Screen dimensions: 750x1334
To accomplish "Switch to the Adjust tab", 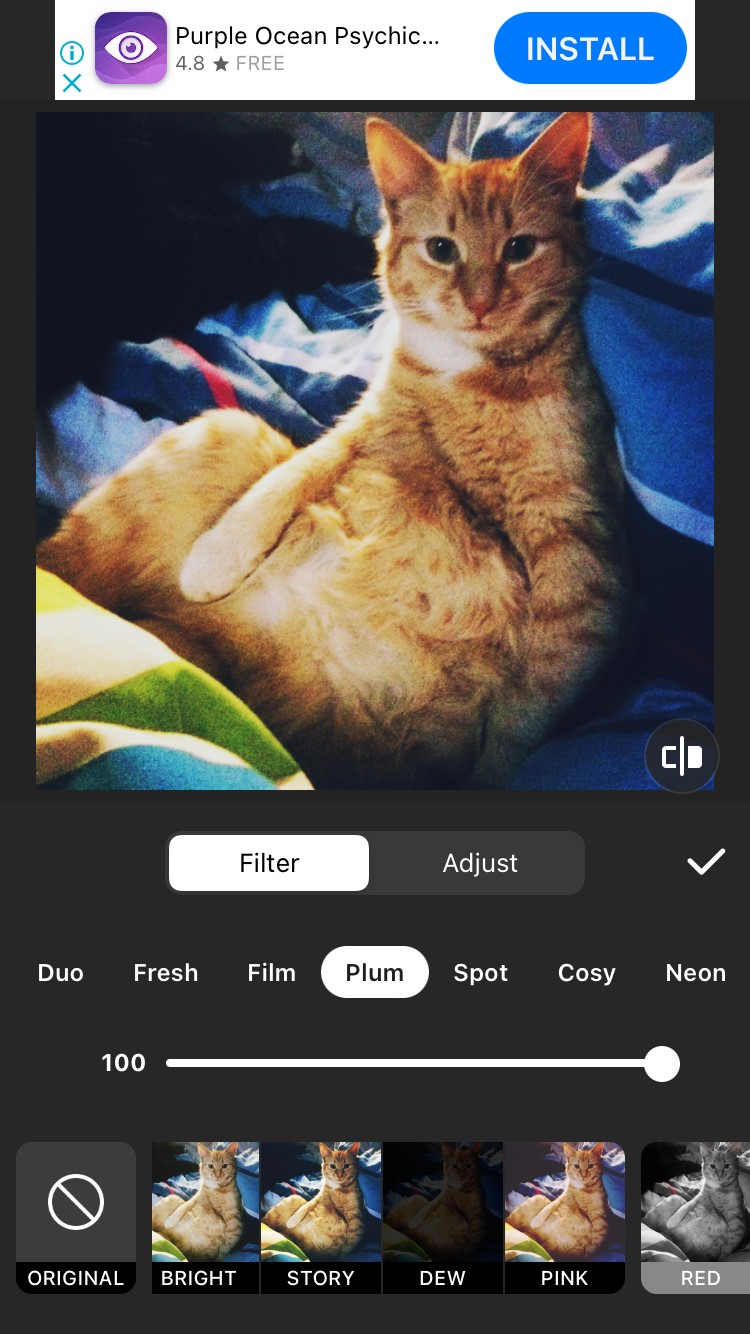I will tap(480, 863).
